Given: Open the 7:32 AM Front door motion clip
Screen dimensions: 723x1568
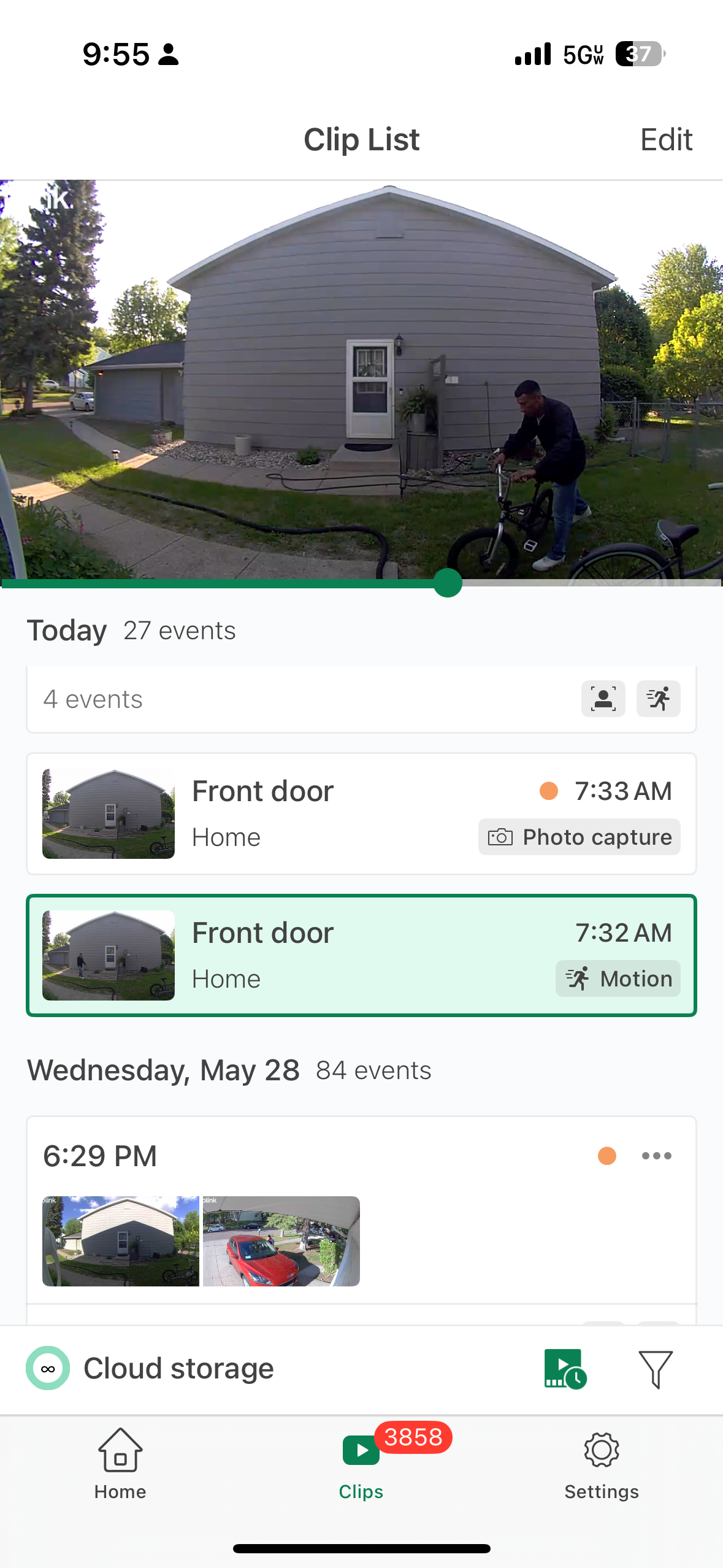Looking at the screenshot, I should point(361,955).
